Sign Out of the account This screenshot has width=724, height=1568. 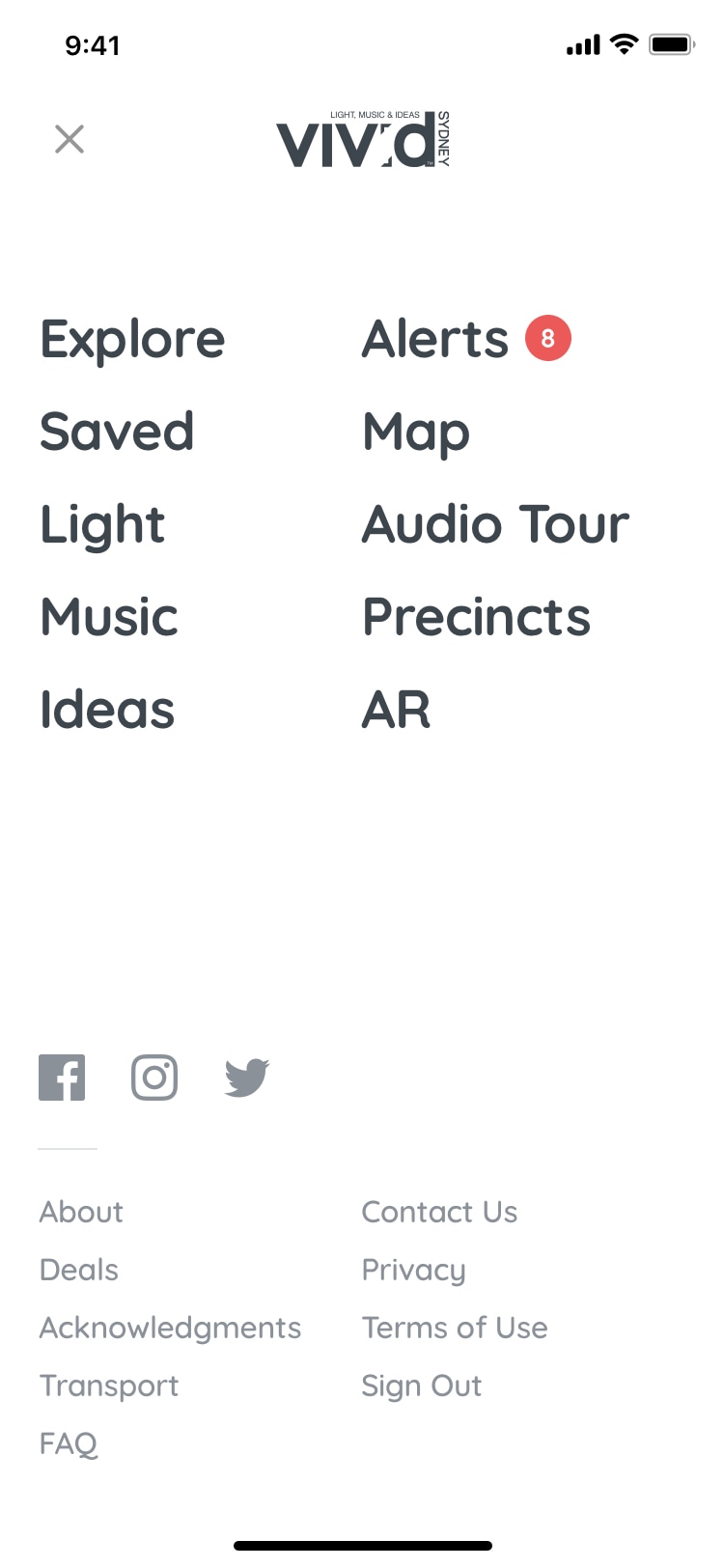(422, 1386)
